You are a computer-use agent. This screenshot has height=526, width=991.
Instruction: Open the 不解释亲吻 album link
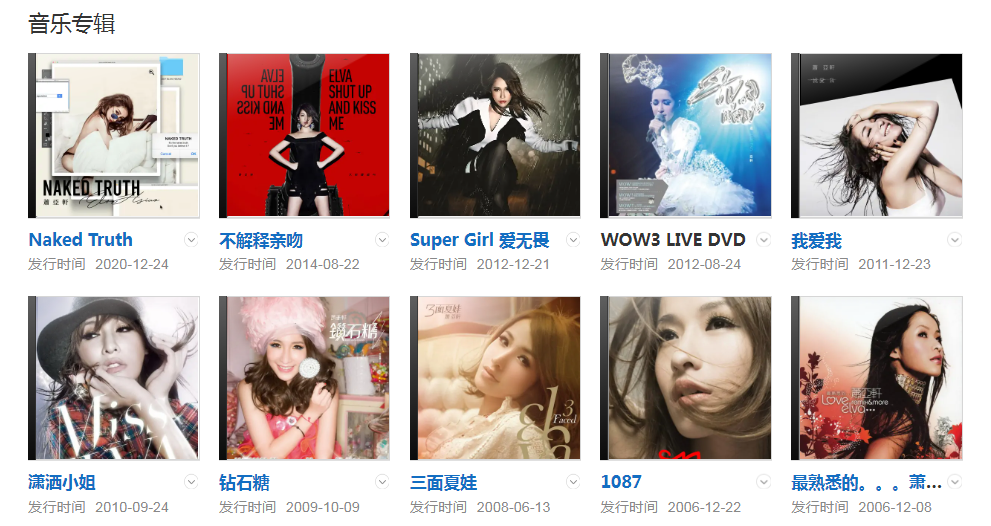261,241
